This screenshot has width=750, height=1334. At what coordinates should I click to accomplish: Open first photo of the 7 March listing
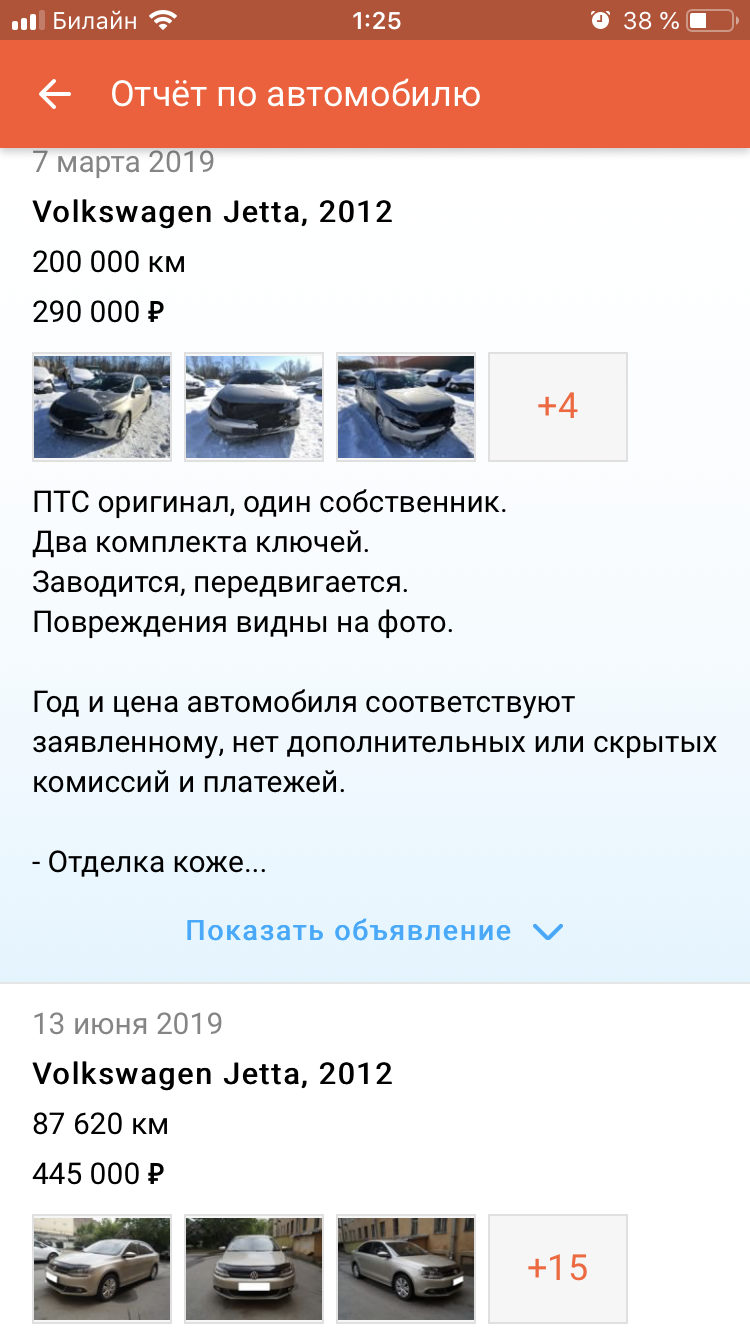click(102, 407)
